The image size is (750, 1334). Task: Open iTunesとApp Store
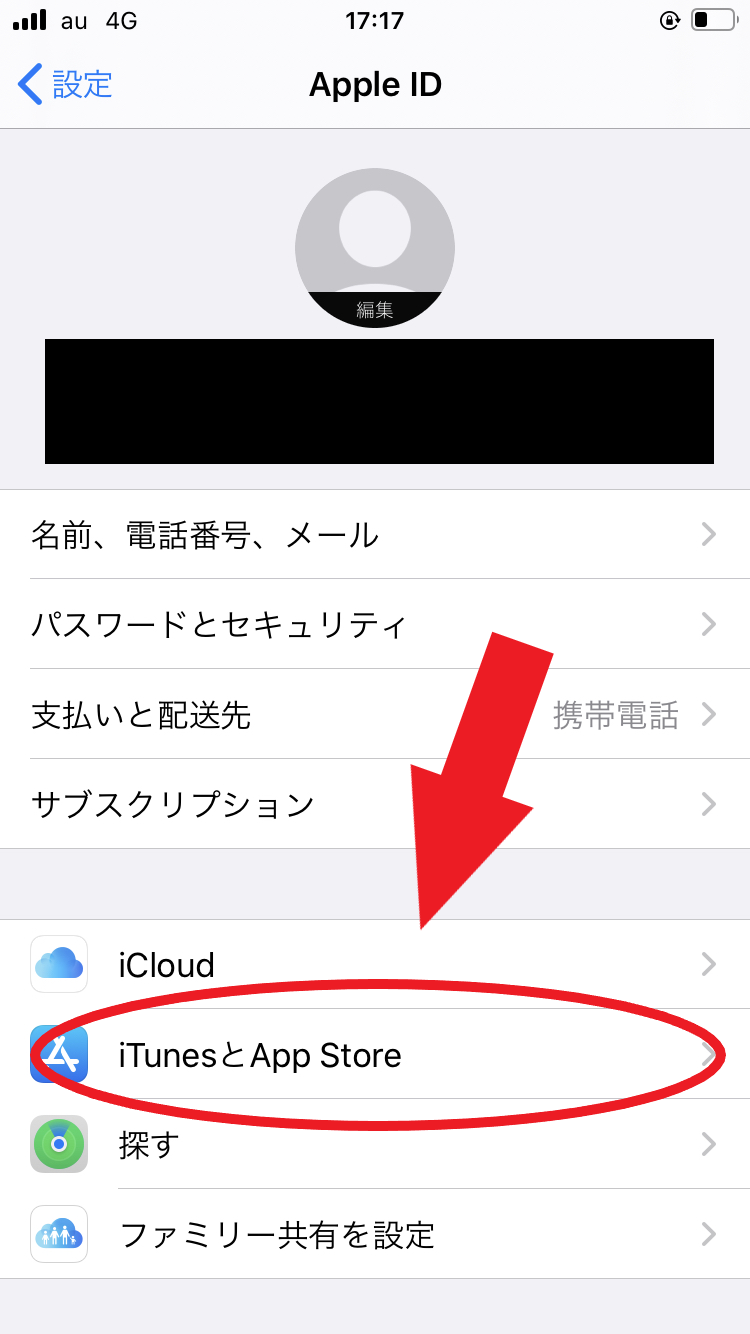(375, 1055)
